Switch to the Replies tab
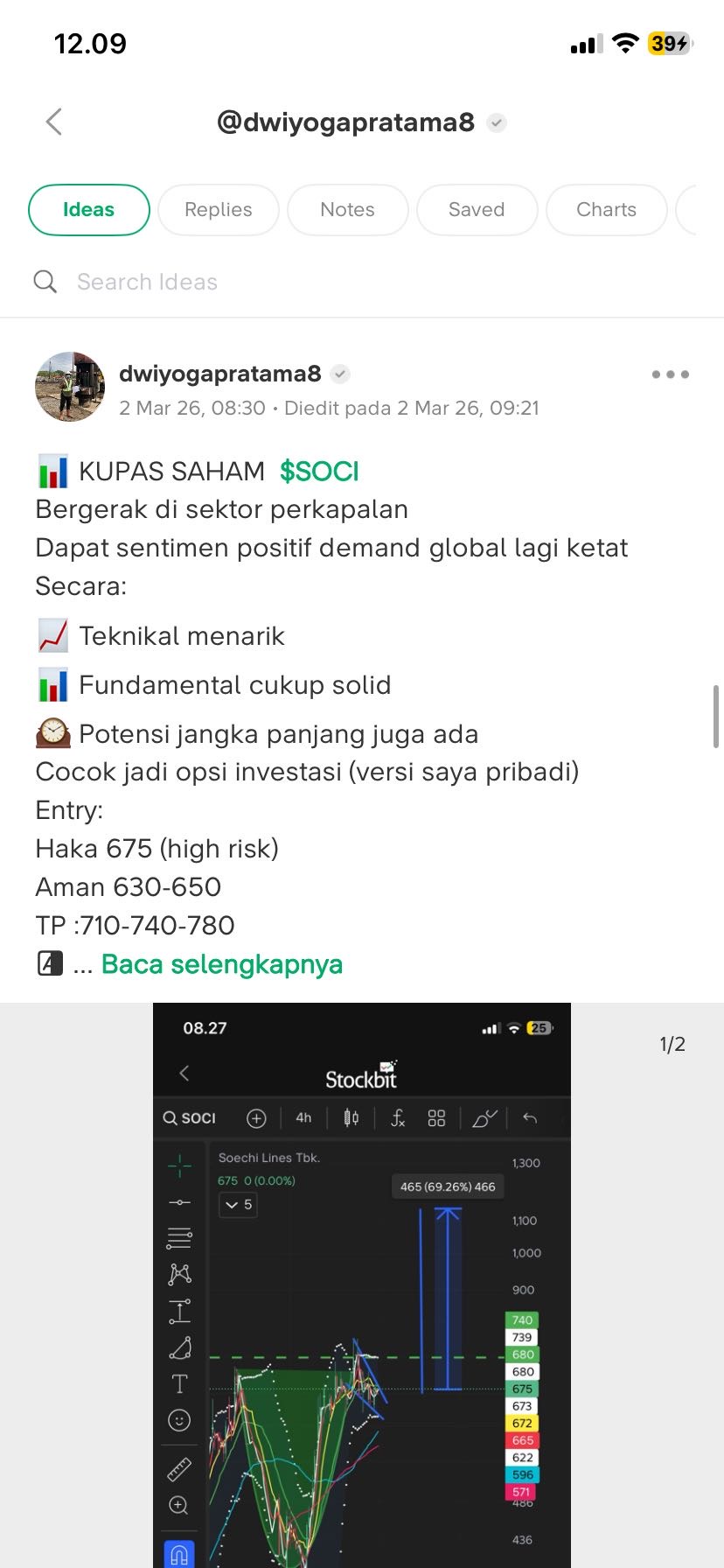This screenshot has height=1568, width=724. click(219, 210)
